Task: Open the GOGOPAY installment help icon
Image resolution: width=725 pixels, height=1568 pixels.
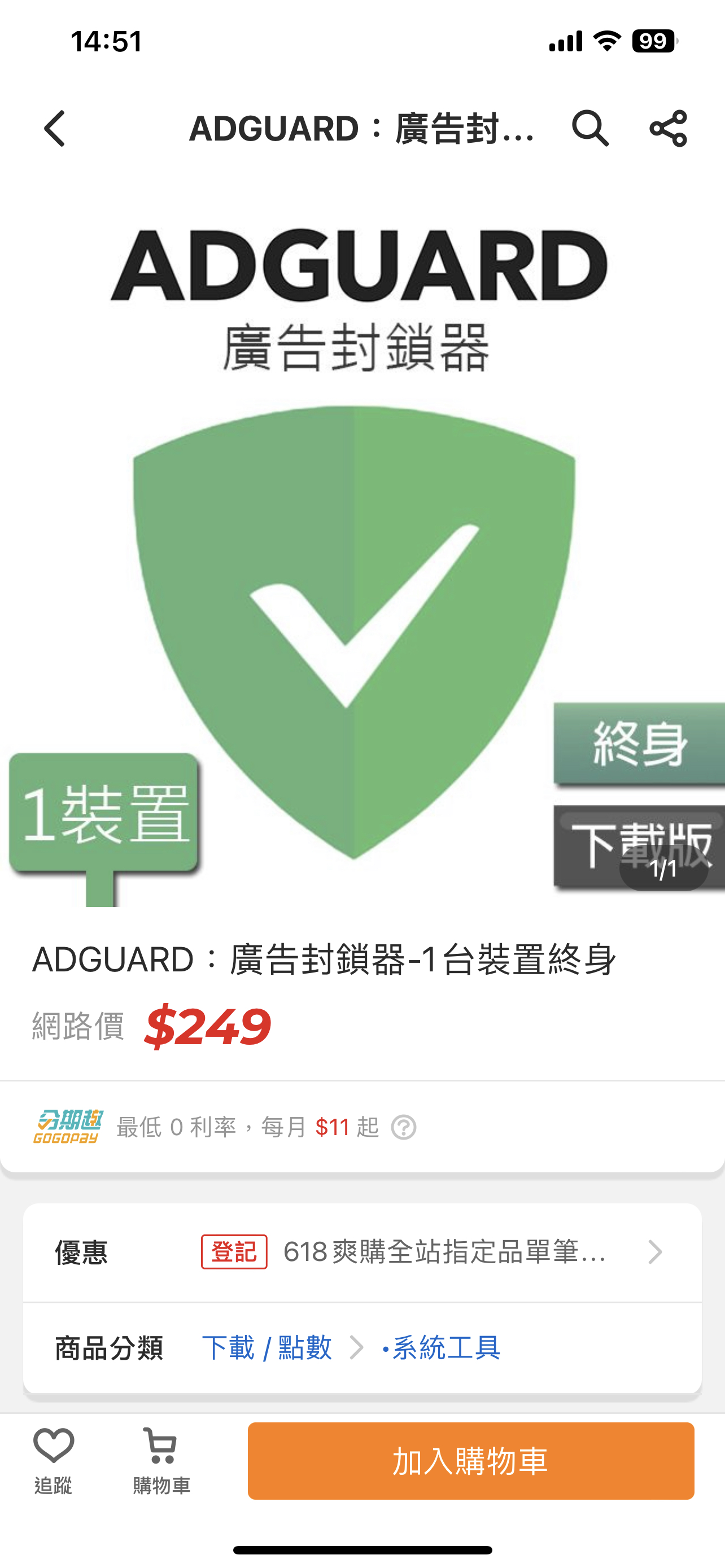Action: 404,1127
